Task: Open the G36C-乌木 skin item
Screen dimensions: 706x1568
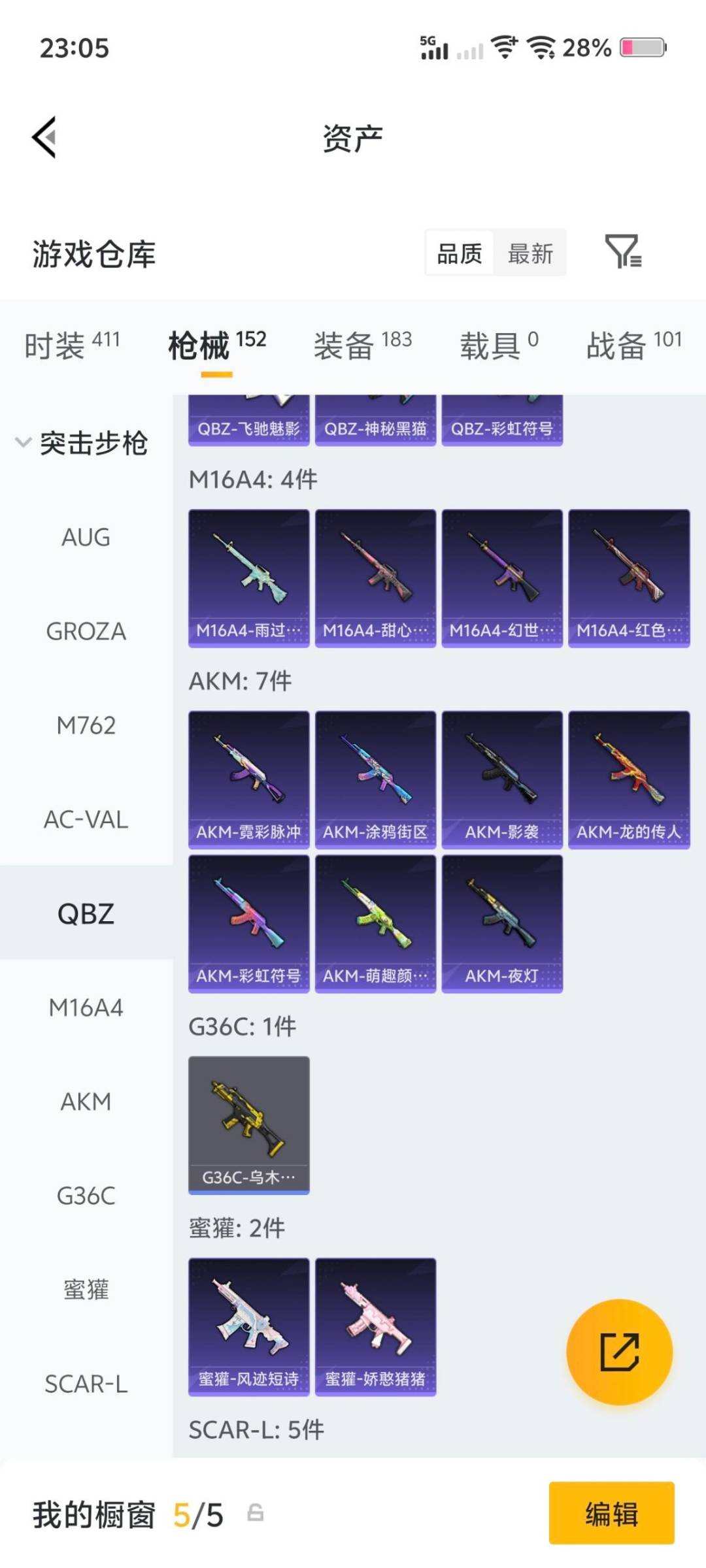Action: point(248,1122)
